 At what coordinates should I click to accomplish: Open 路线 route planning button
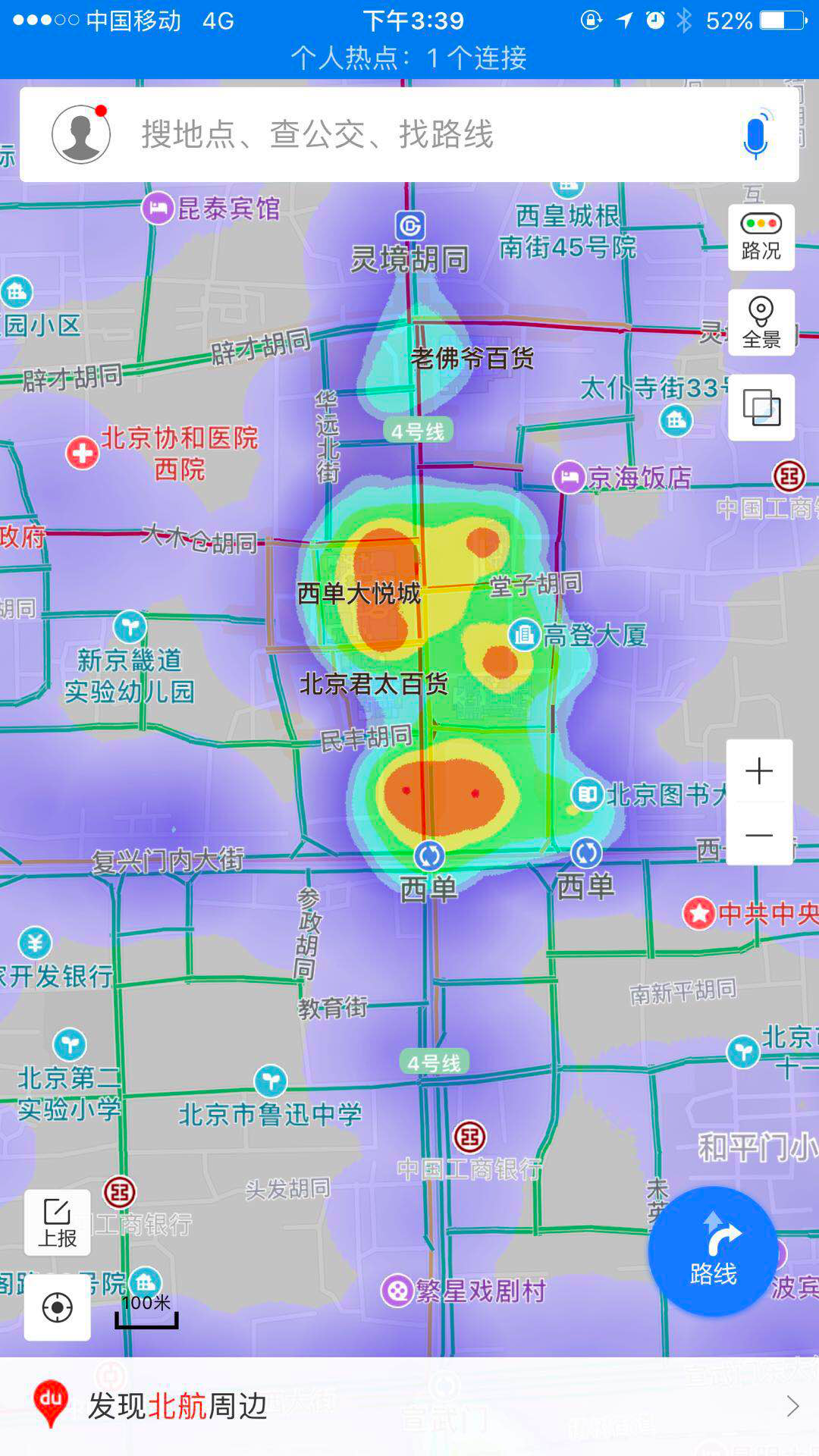coord(713,1251)
